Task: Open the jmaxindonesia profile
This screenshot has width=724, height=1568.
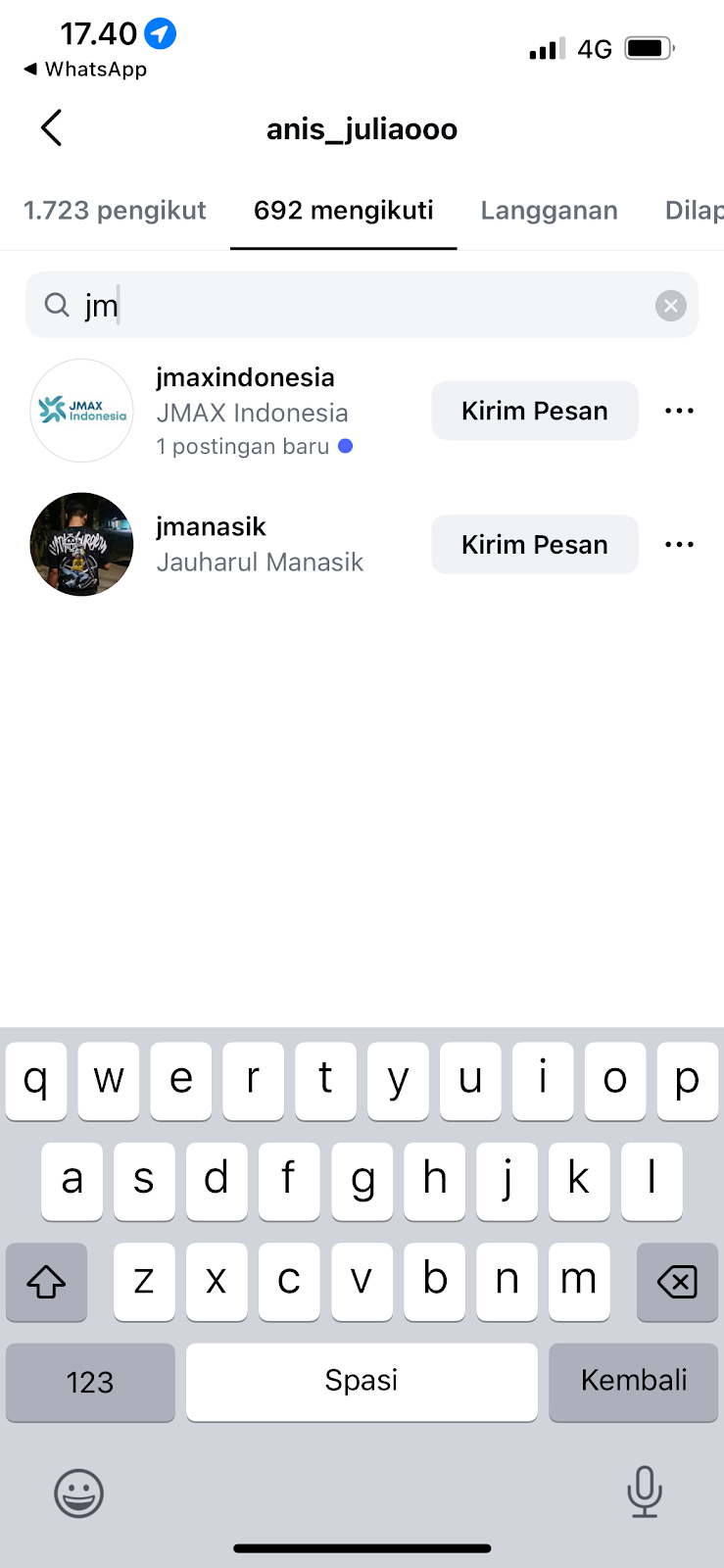Action: click(x=245, y=378)
